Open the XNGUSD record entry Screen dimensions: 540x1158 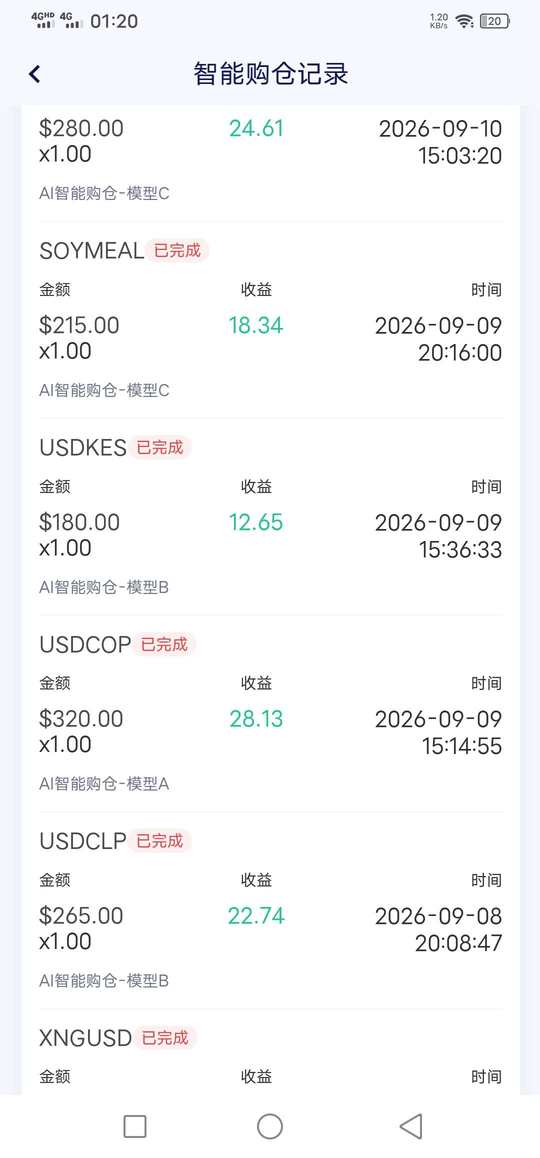coord(270,1052)
